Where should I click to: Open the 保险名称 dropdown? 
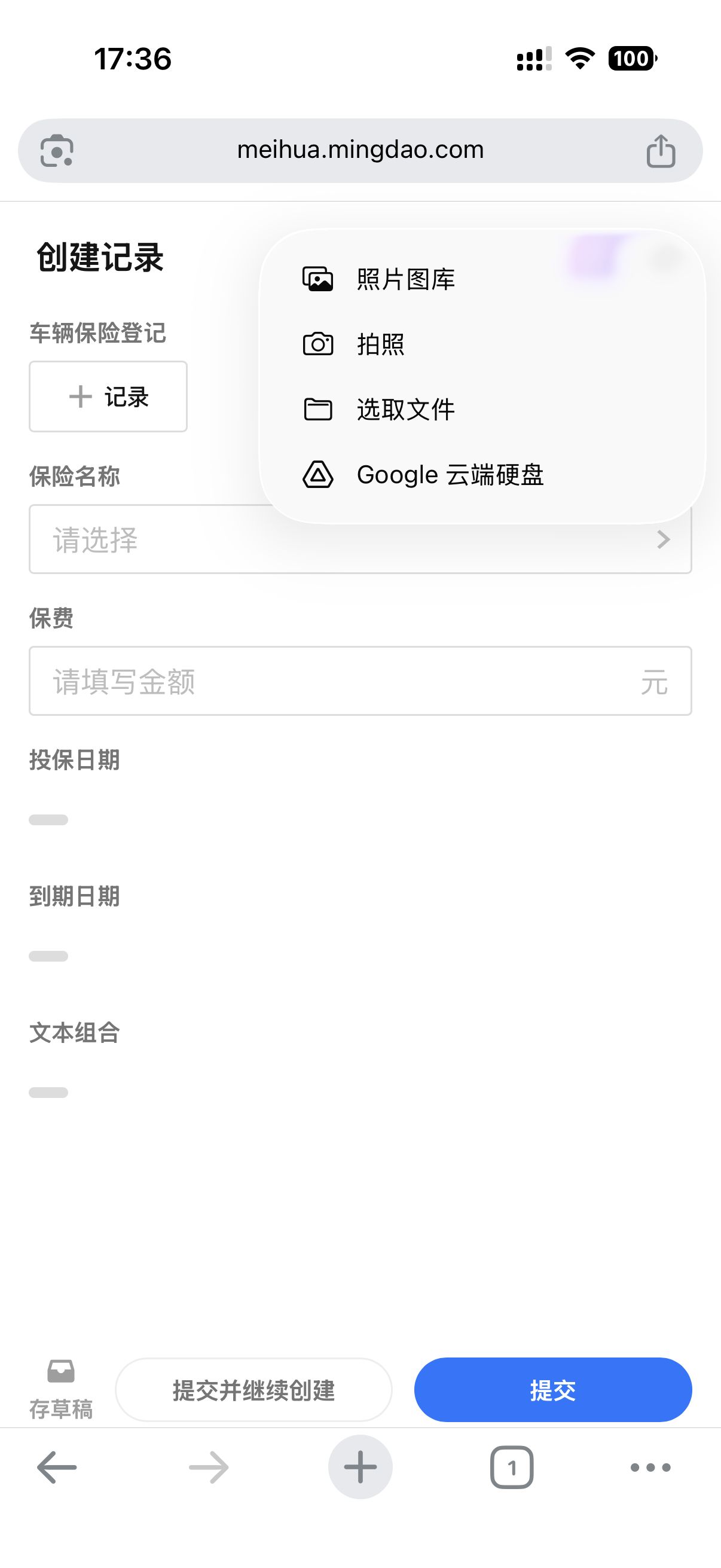[360, 539]
